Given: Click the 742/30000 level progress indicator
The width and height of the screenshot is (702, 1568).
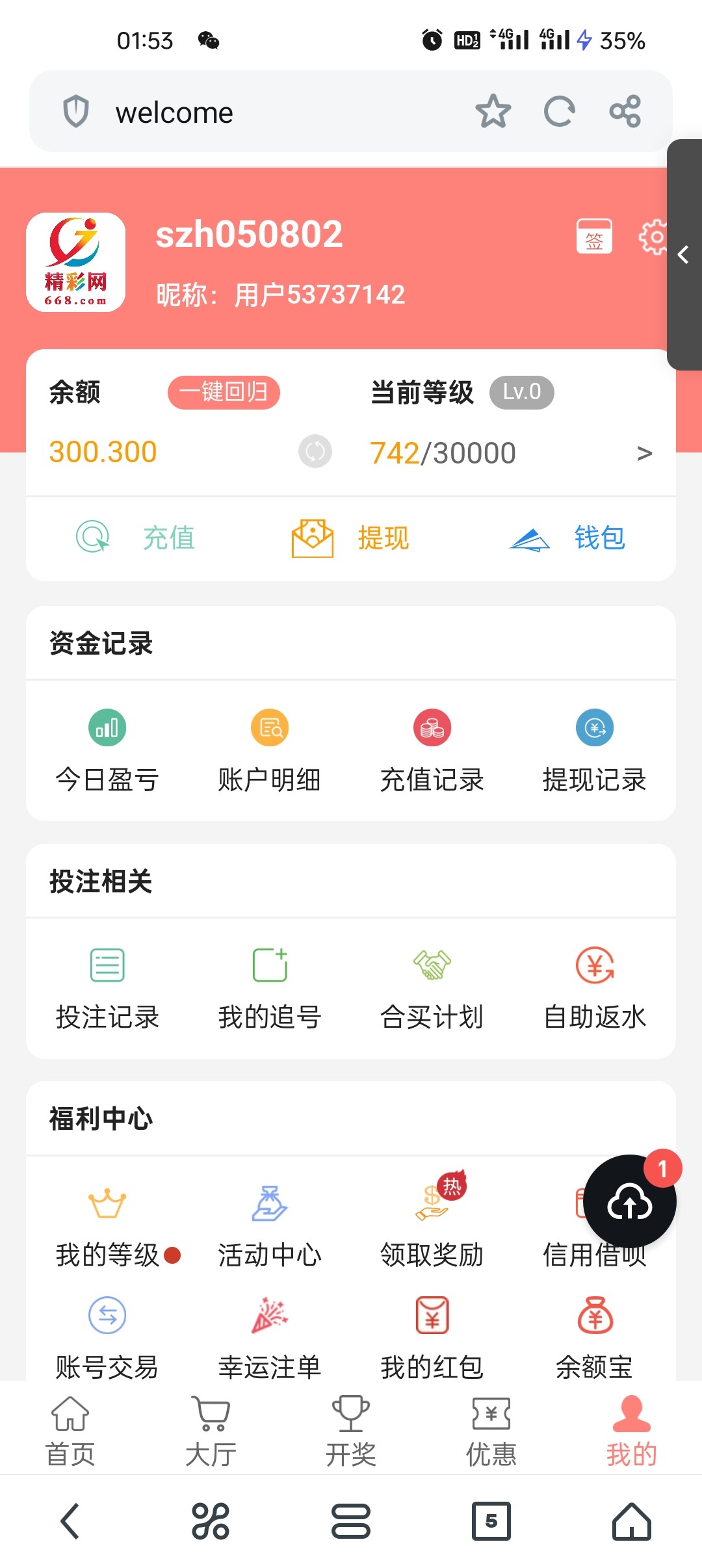Looking at the screenshot, I should [442, 452].
